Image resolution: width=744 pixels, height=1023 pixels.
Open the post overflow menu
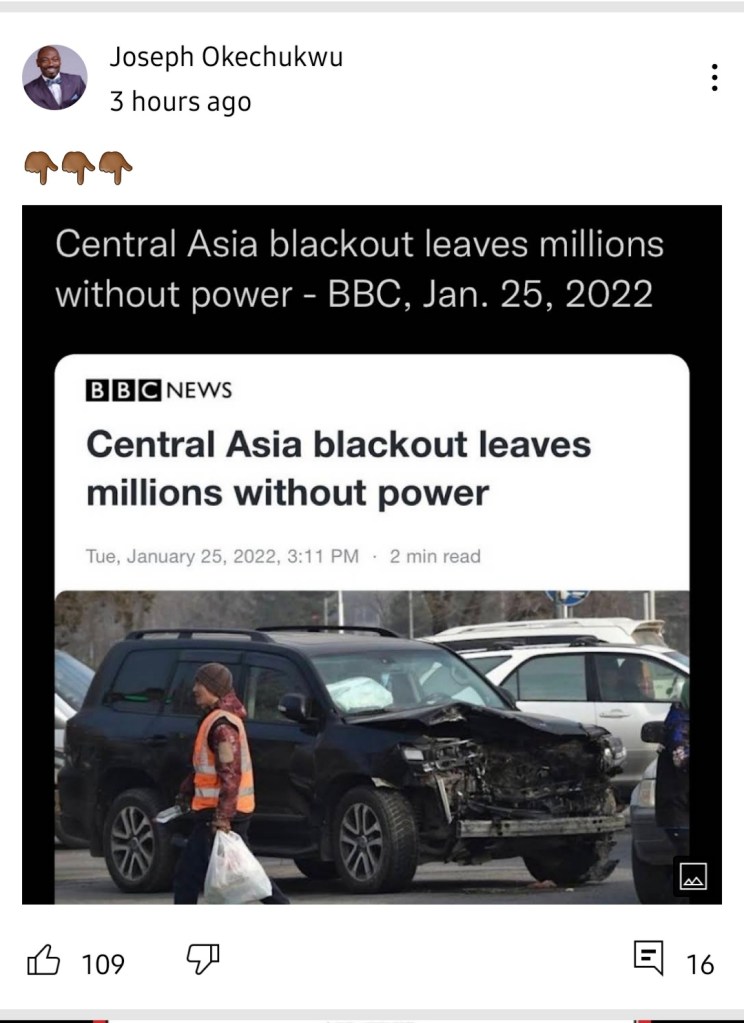(x=714, y=78)
